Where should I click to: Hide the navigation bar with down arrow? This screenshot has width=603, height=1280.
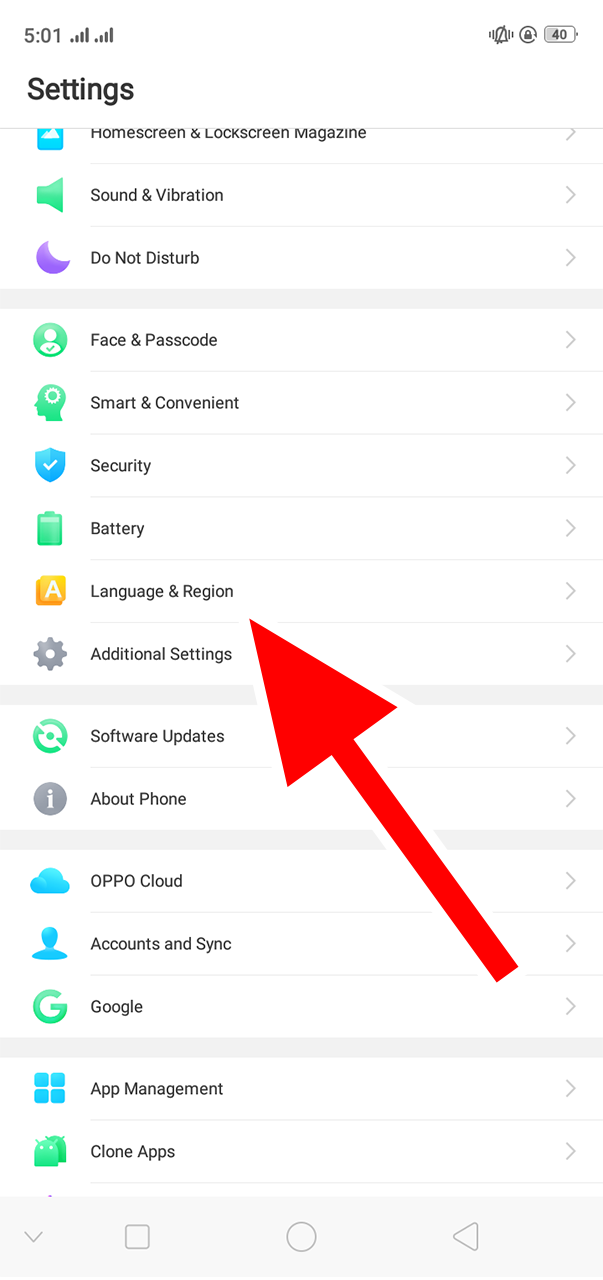tap(33, 1237)
